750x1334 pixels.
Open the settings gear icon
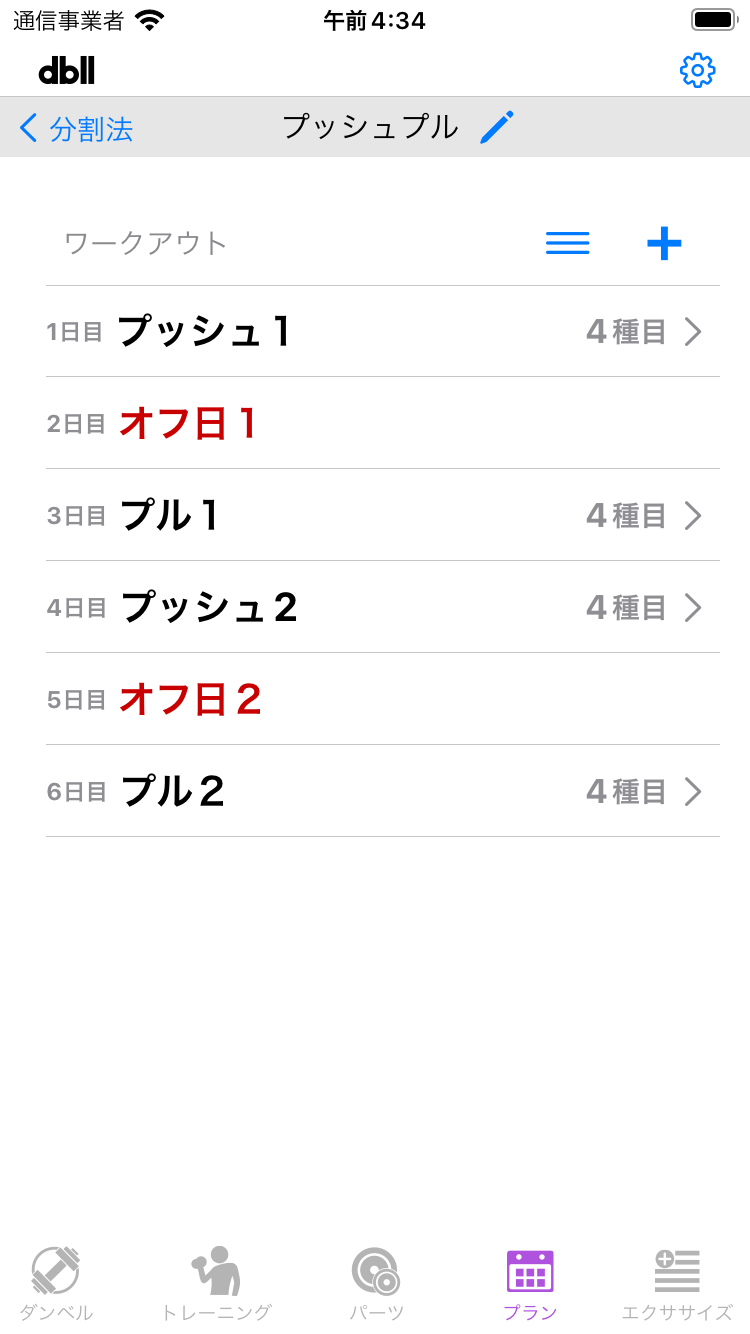(x=697, y=70)
